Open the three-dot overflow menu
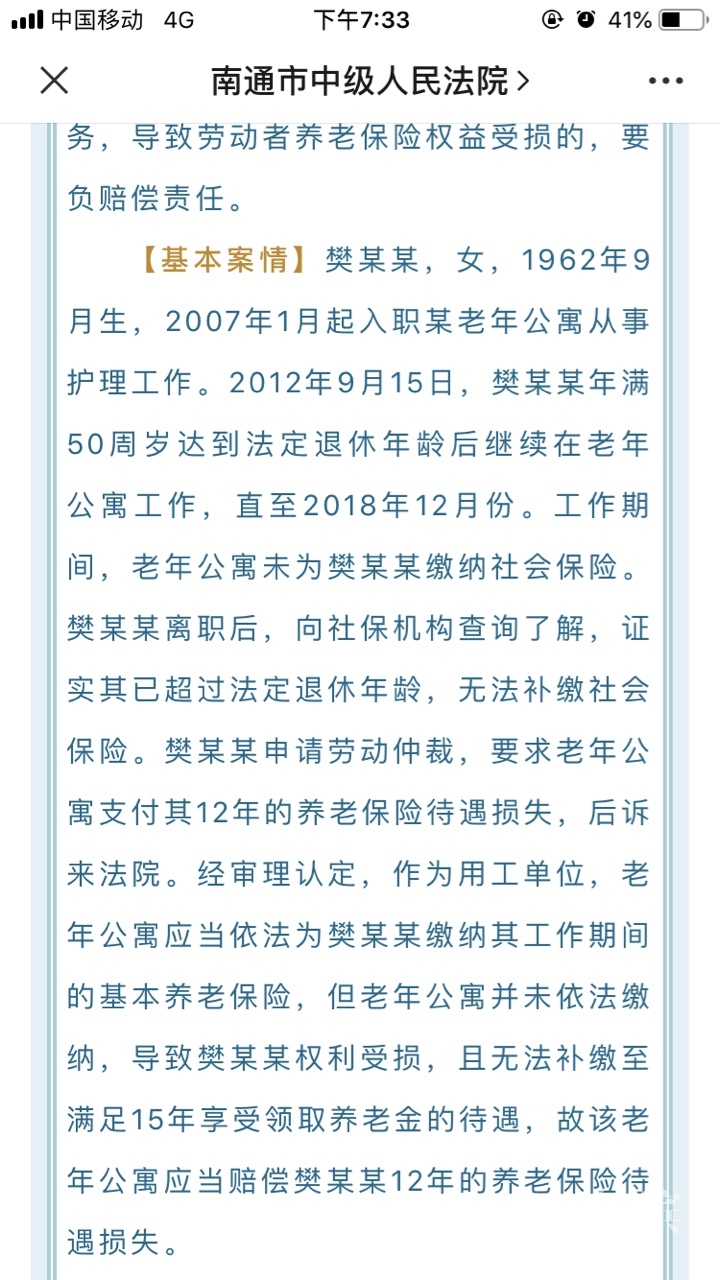The height and width of the screenshot is (1280, 720). 665,81
